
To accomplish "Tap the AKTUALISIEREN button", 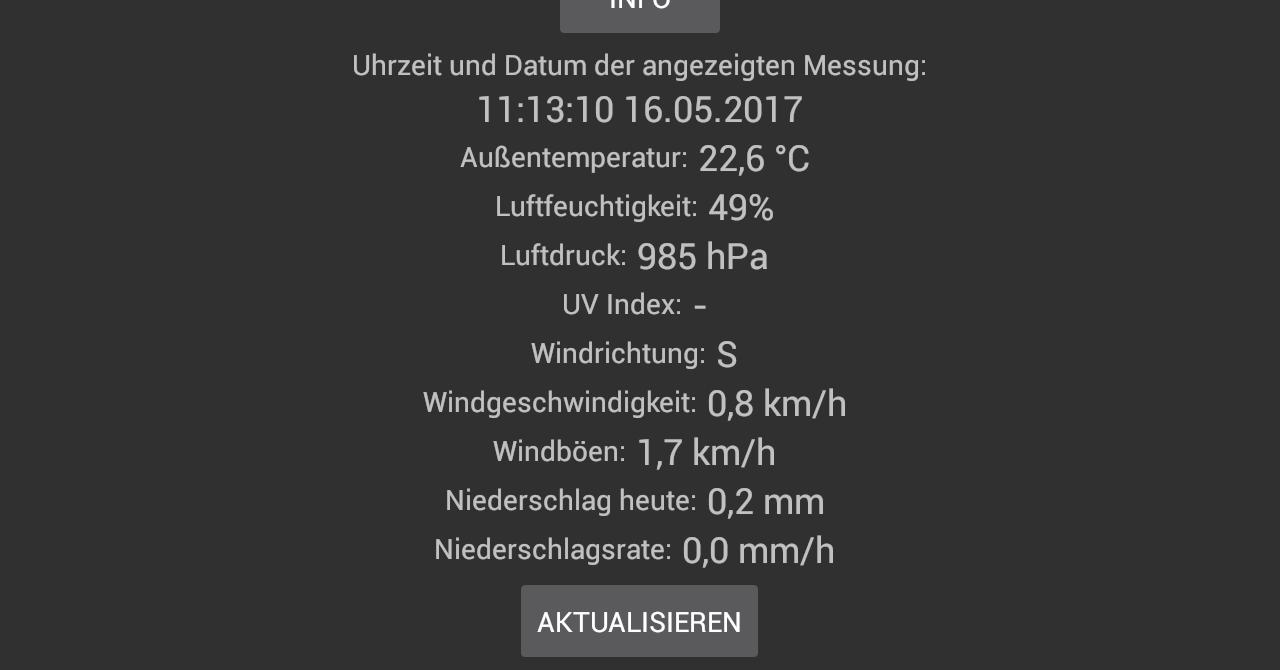I will [639, 621].
